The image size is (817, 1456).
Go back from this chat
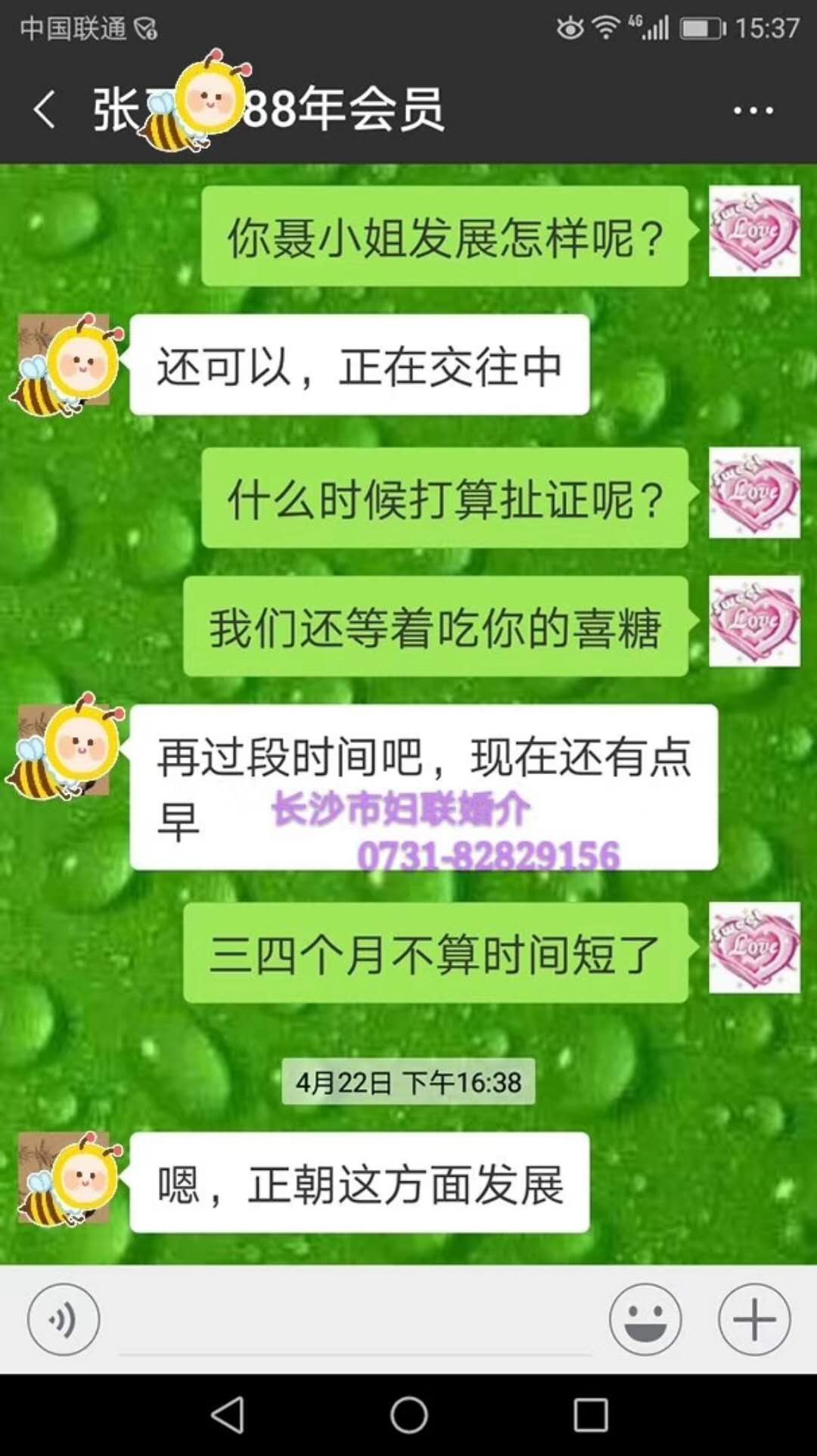pos(45,110)
